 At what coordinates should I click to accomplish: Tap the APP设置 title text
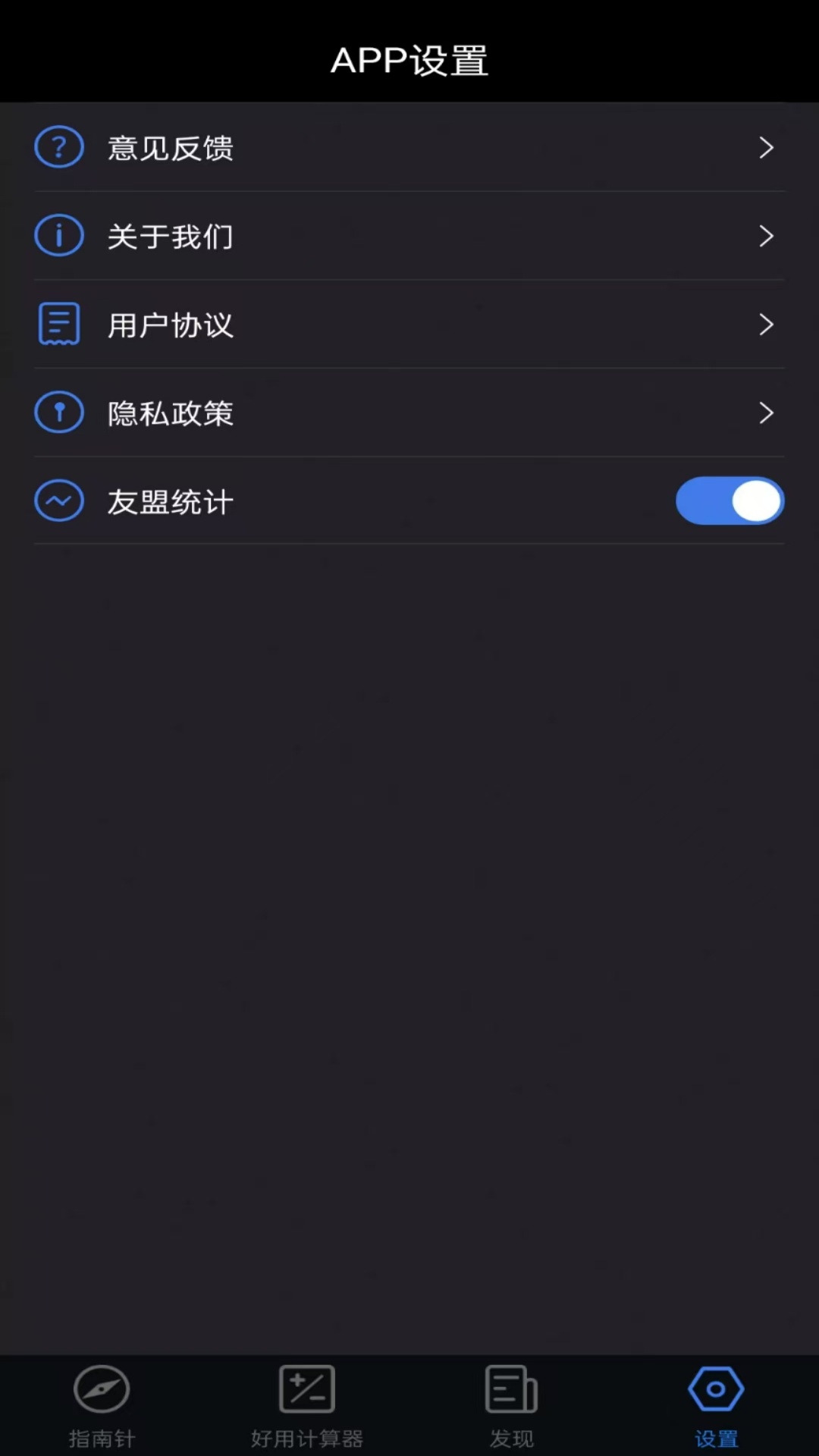coord(409,63)
